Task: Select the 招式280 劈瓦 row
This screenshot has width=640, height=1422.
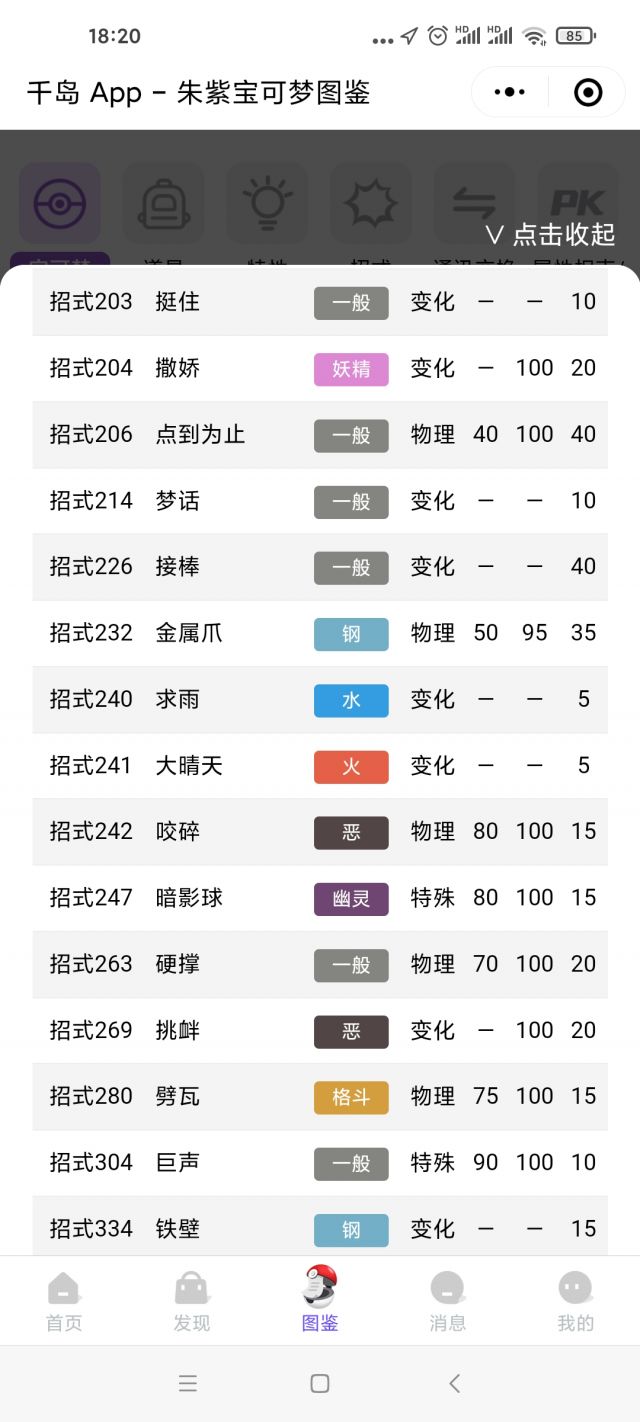Action: pos(320,1096)
